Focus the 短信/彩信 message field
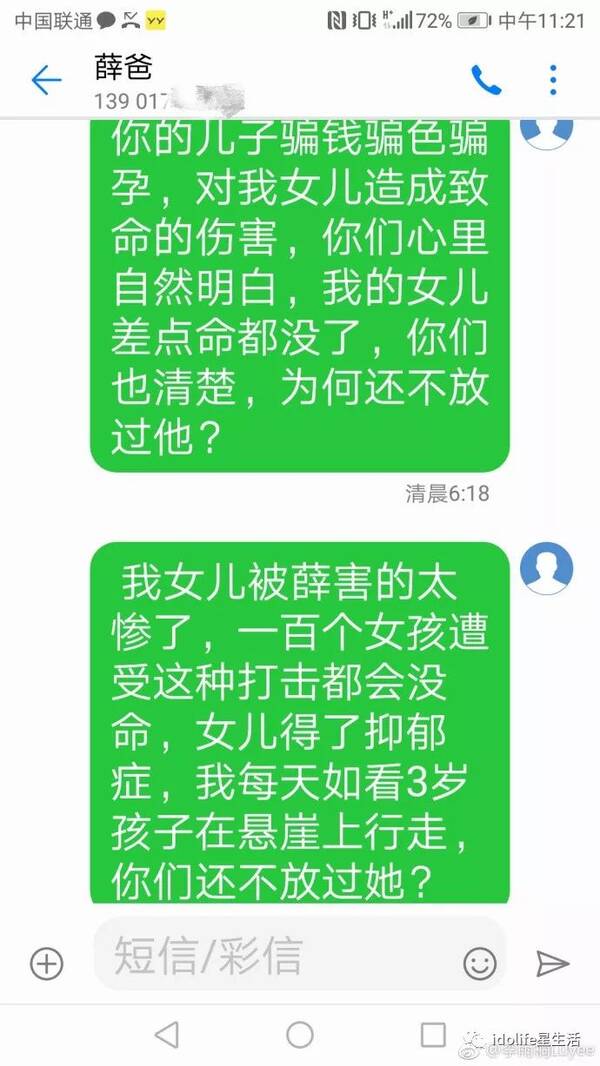The width and height of the screenshot is (600, 1066). [x=279, y=956]
